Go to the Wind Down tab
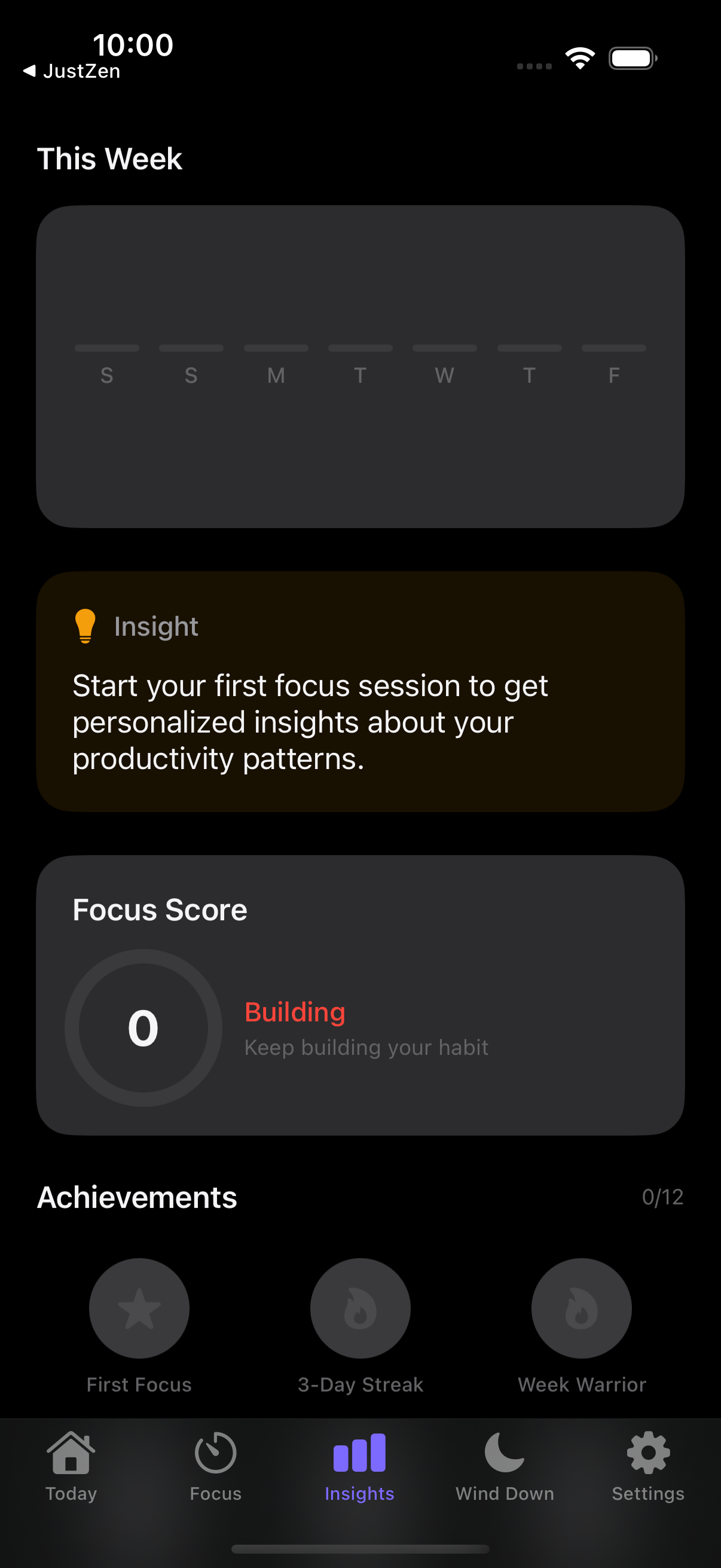This screenshot has width=721, height=1568. point(505,1466)
